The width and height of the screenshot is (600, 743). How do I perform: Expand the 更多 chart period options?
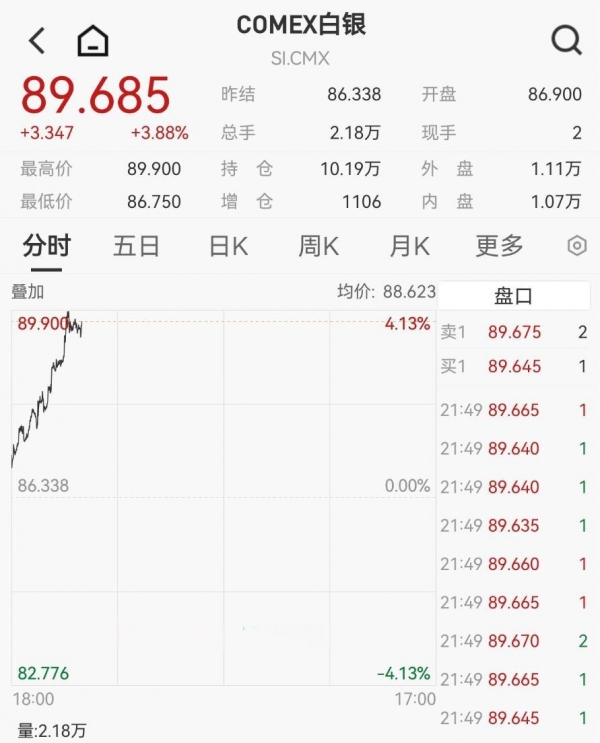tap(499, 246)
